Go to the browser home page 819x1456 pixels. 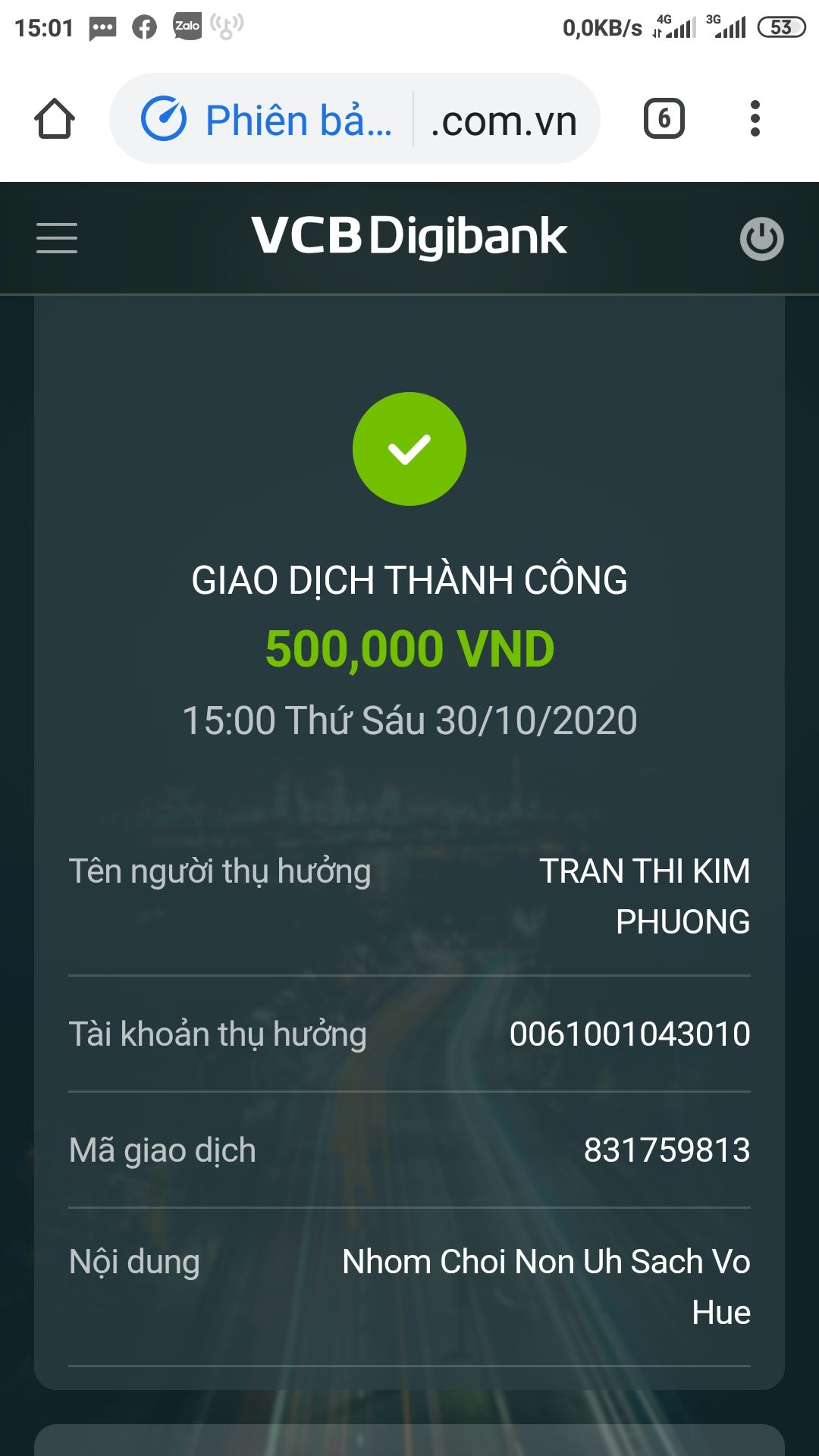coord(55,119)
